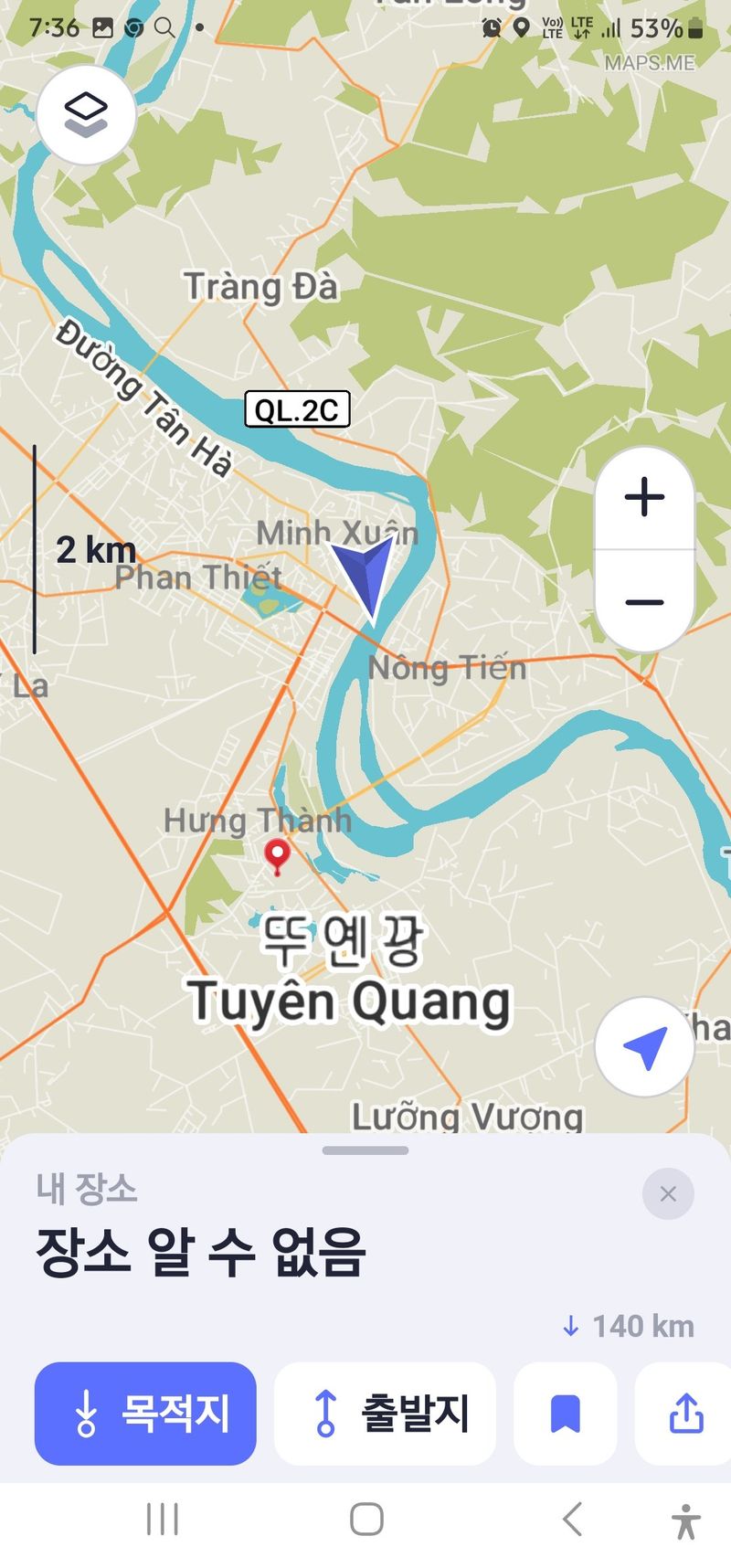Image resolution: width=731 pixels, height=1568 pixels.
Task: Close the 내 장소 place panel
Action: tap(668, 1193)
